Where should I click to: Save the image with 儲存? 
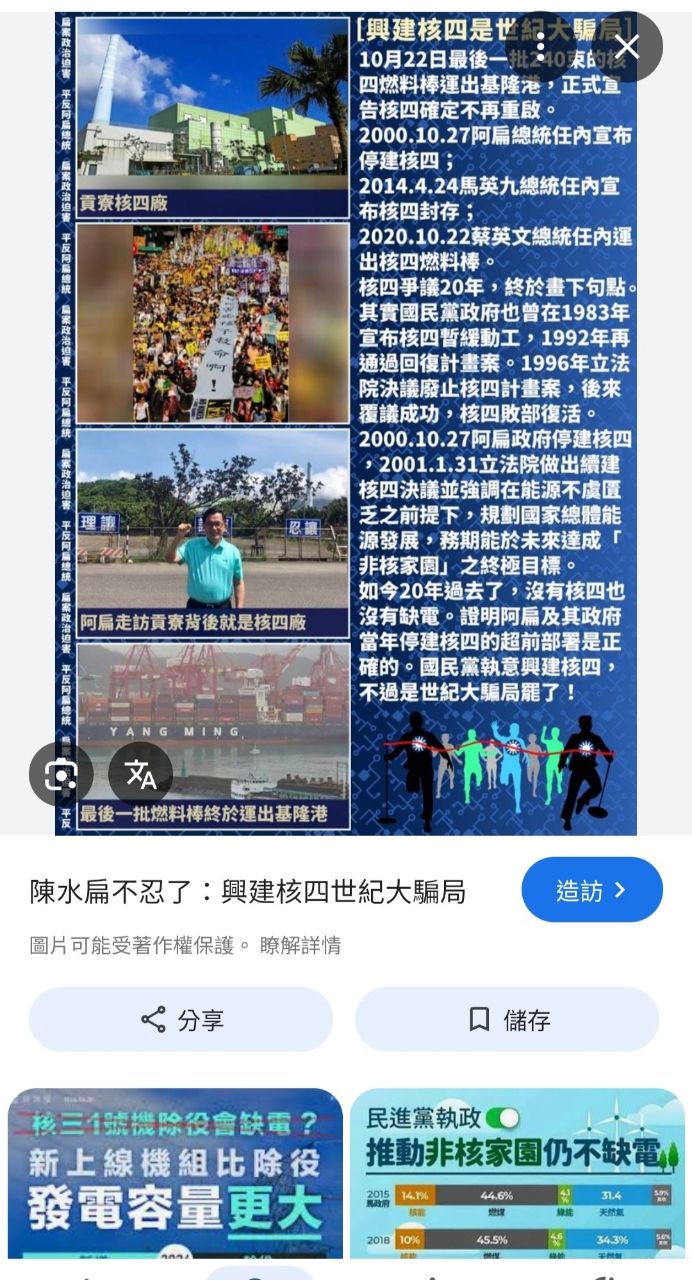coord(507,1019)
